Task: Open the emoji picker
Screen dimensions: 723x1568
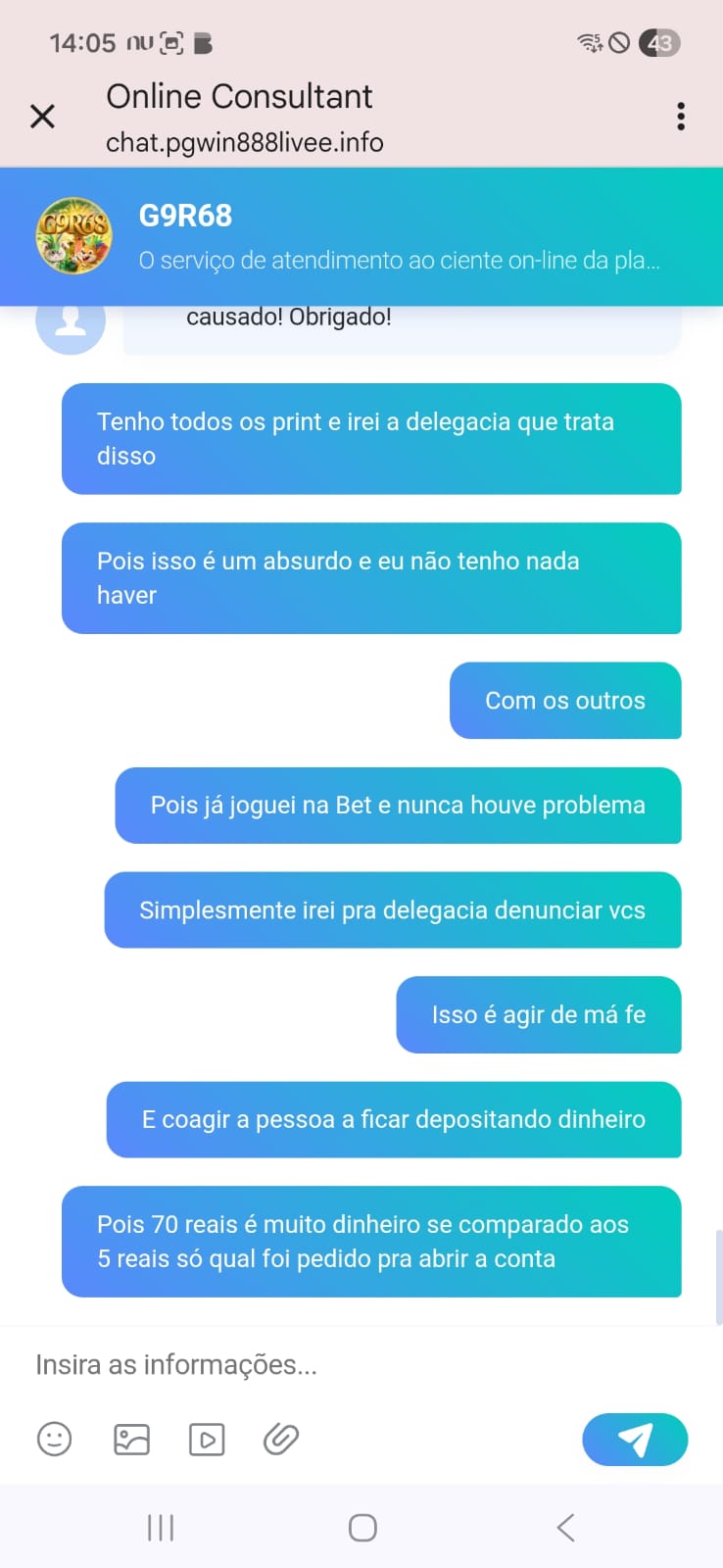Action: point(55,1439)
